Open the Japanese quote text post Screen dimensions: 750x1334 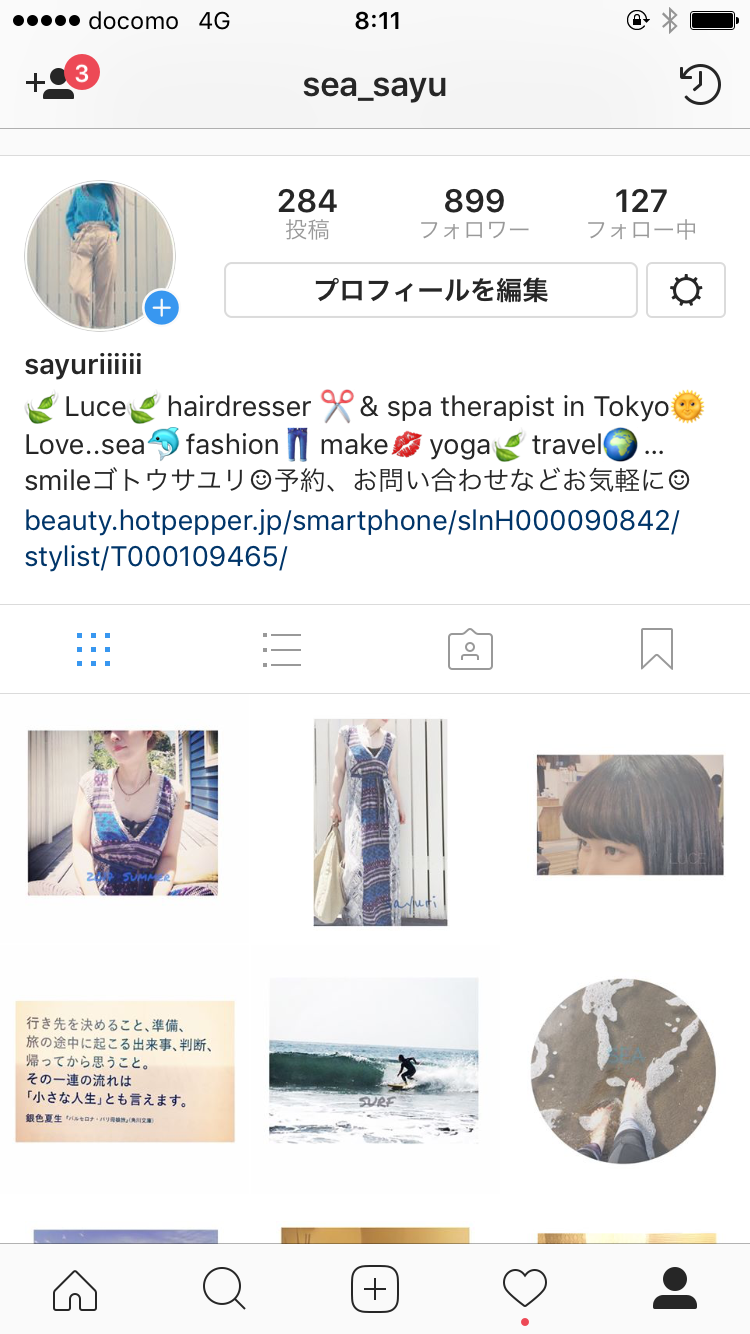click(125, 1070)
